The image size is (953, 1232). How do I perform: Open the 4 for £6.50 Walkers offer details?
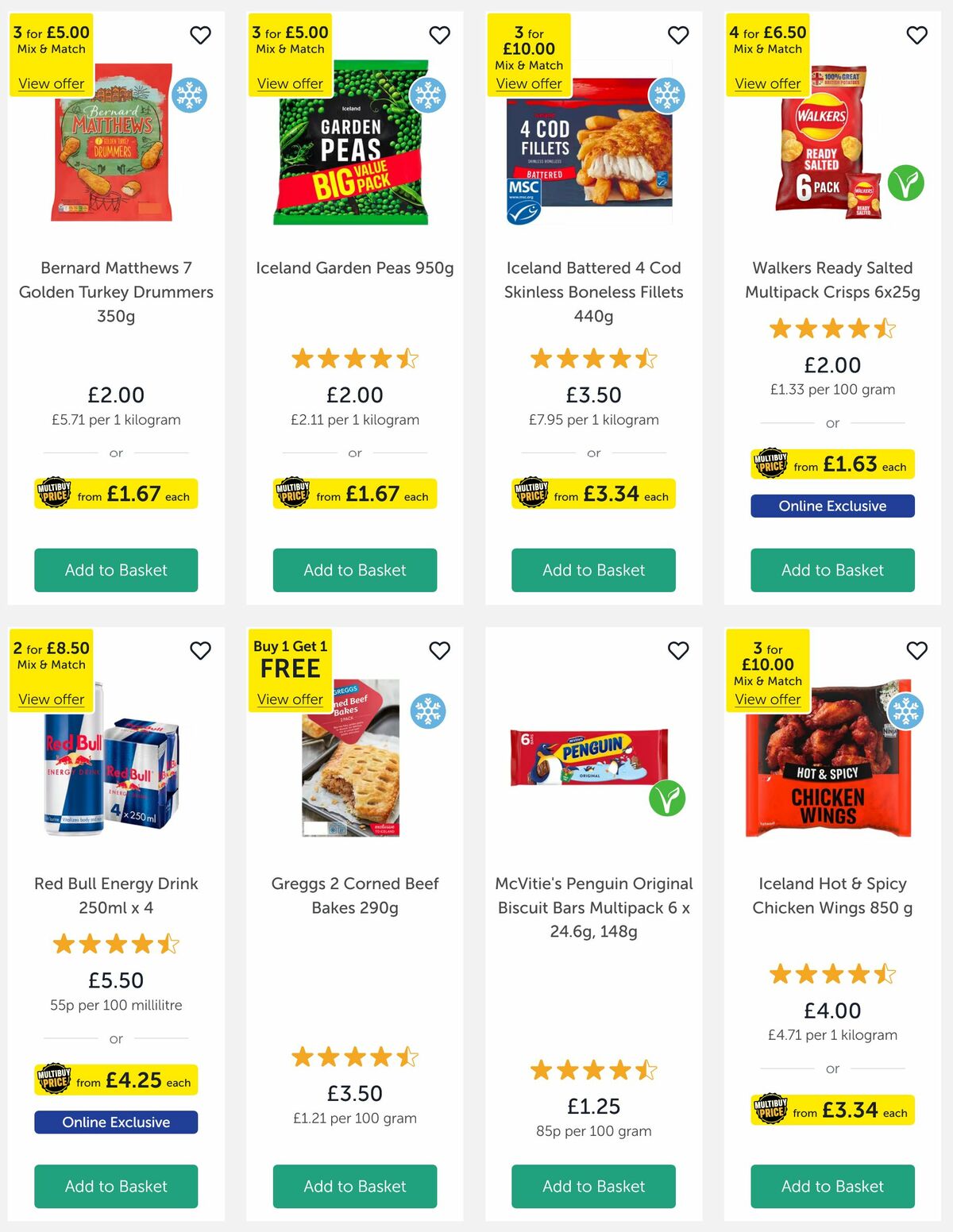click(x=767, y=83)
